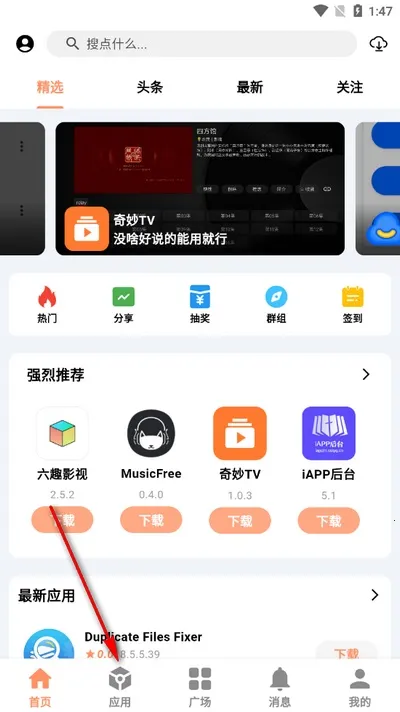Screen dimensions: 400x712
Task: Expand the 强烈推荐 section arrow
Action: 366,374
